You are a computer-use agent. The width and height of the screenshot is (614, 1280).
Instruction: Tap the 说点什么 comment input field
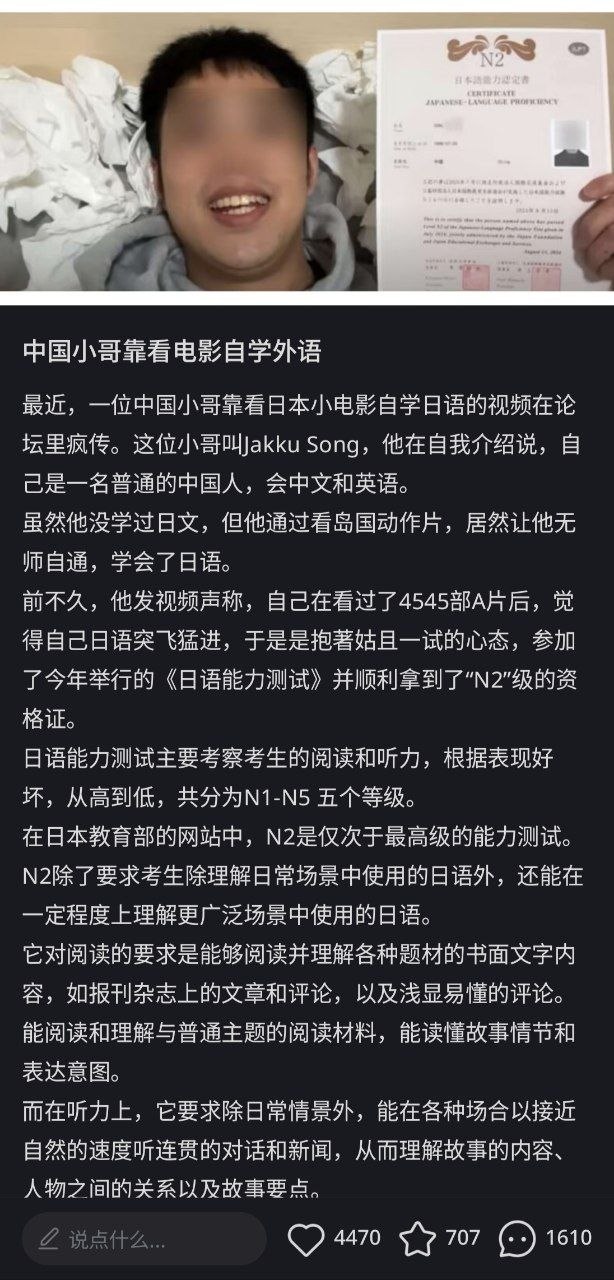[x=144, y=1239]
